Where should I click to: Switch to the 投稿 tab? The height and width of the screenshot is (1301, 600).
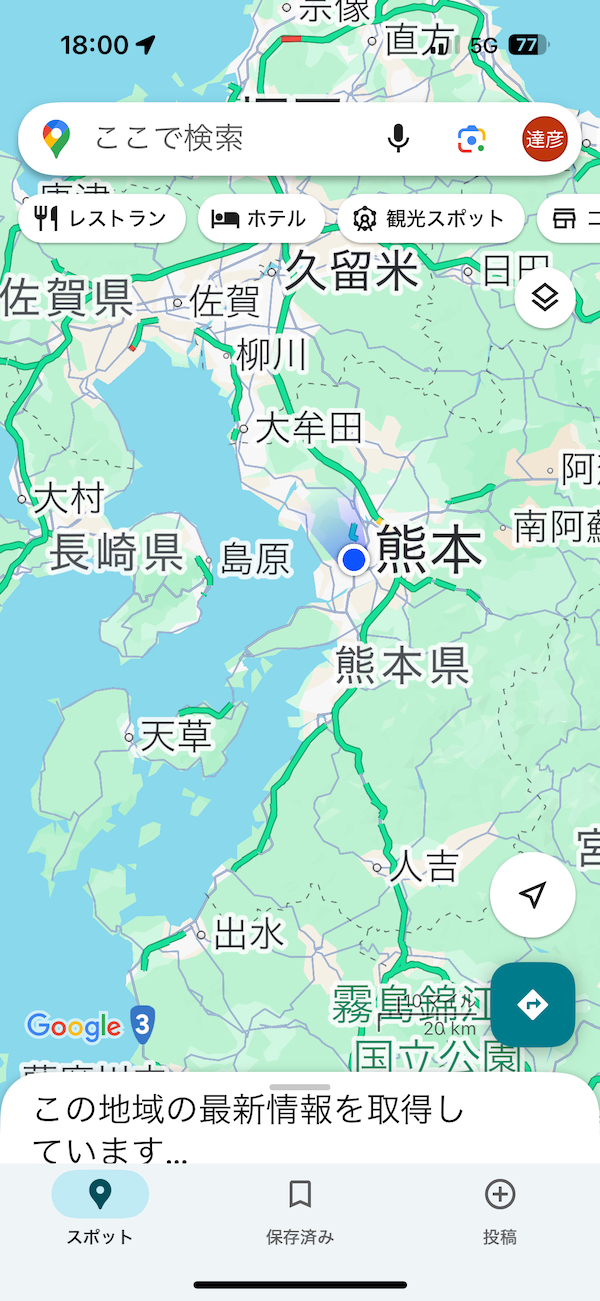coord(500,1208)
